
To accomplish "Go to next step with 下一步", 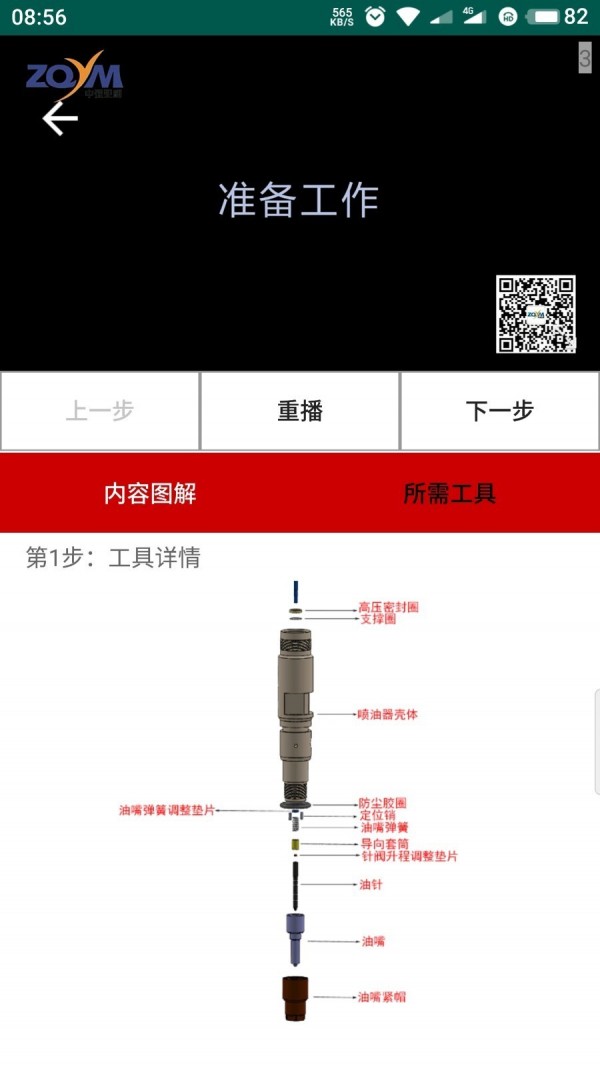I will [x=500, y=411].
